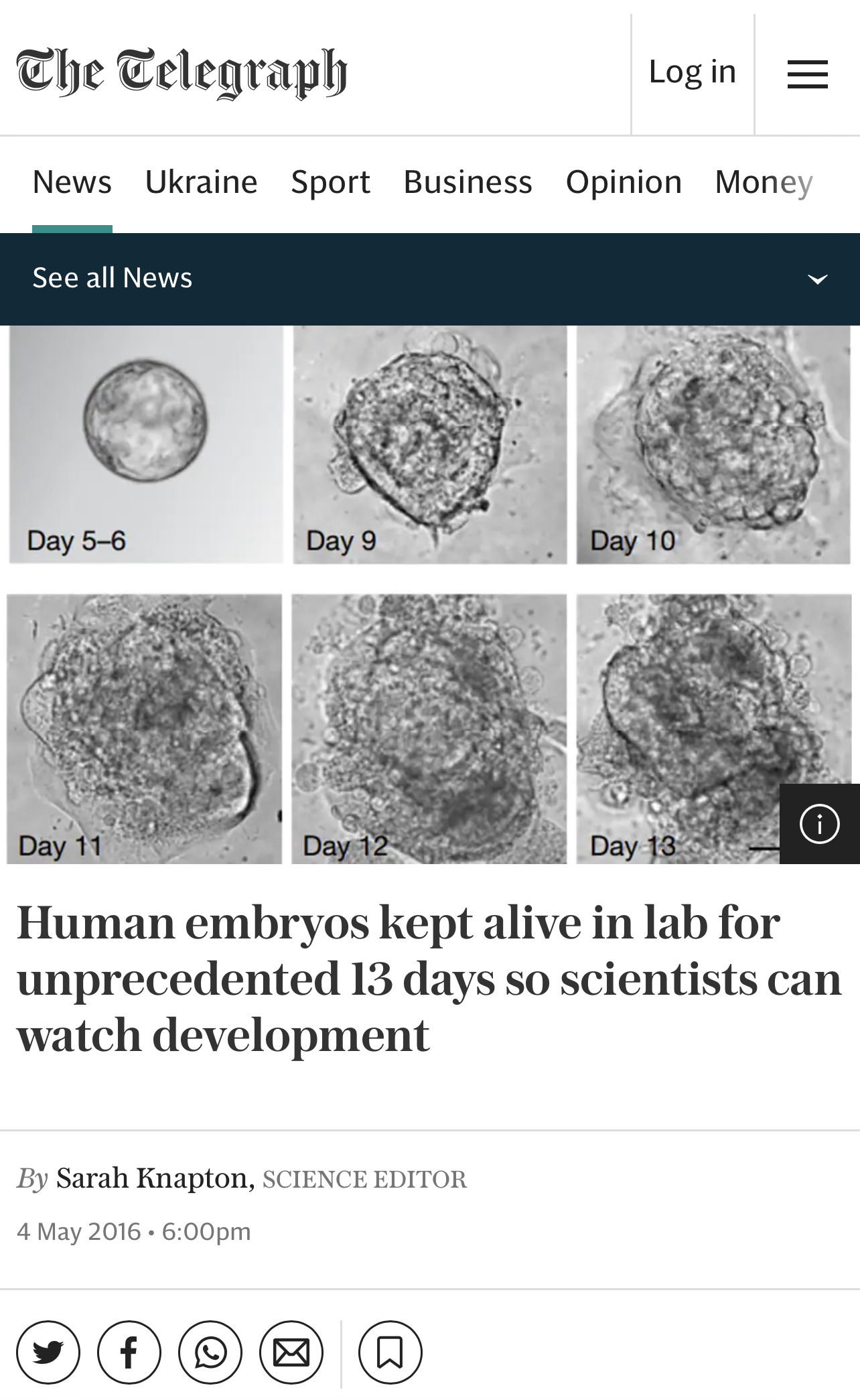Share article on Twitter
Viewport: 860px width, 1400px height.
48,1352
